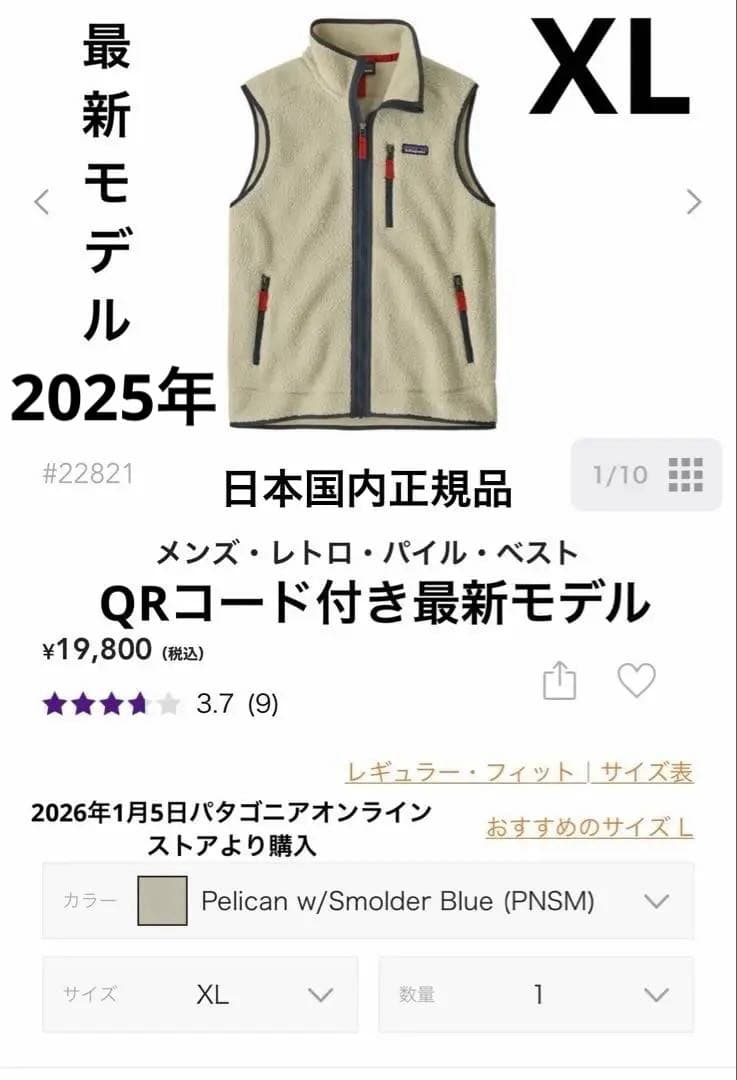Tap the share icon
The height and width of the screenshot is (1080, 737).
point(562,679)
